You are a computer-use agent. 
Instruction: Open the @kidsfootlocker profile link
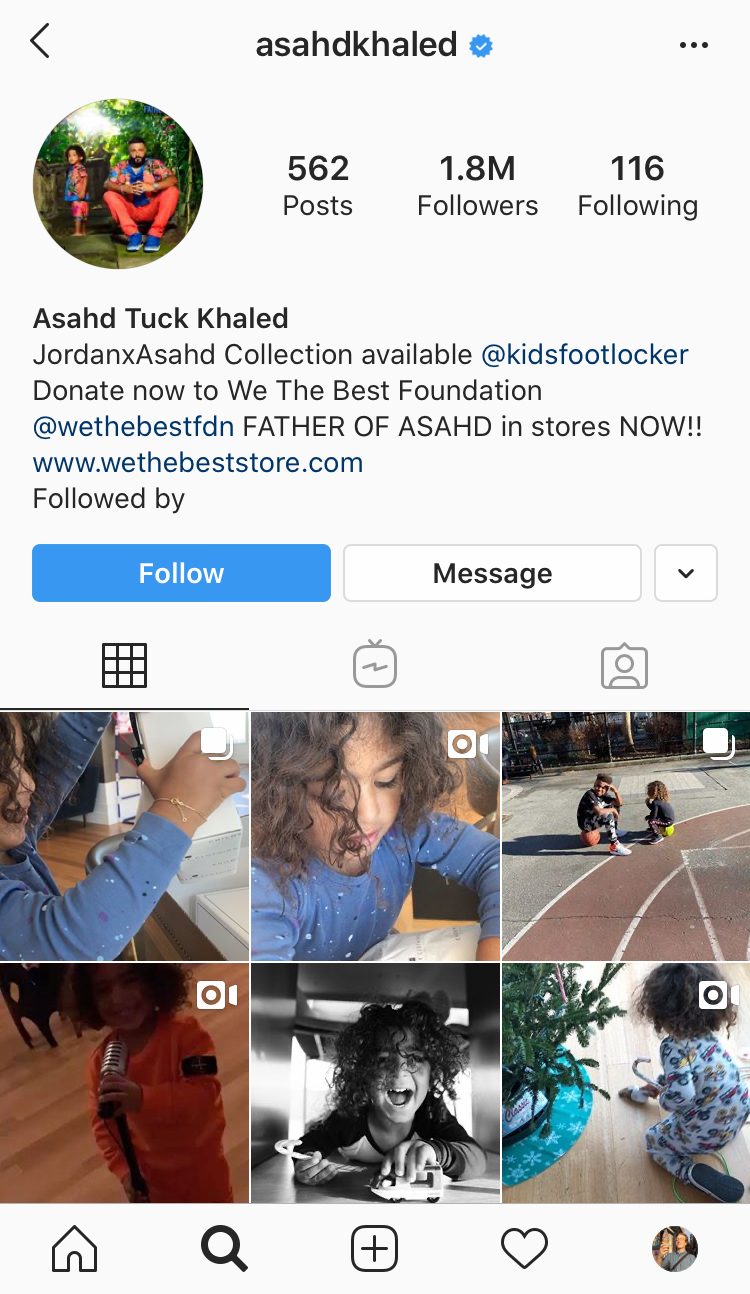click(585, 354)
